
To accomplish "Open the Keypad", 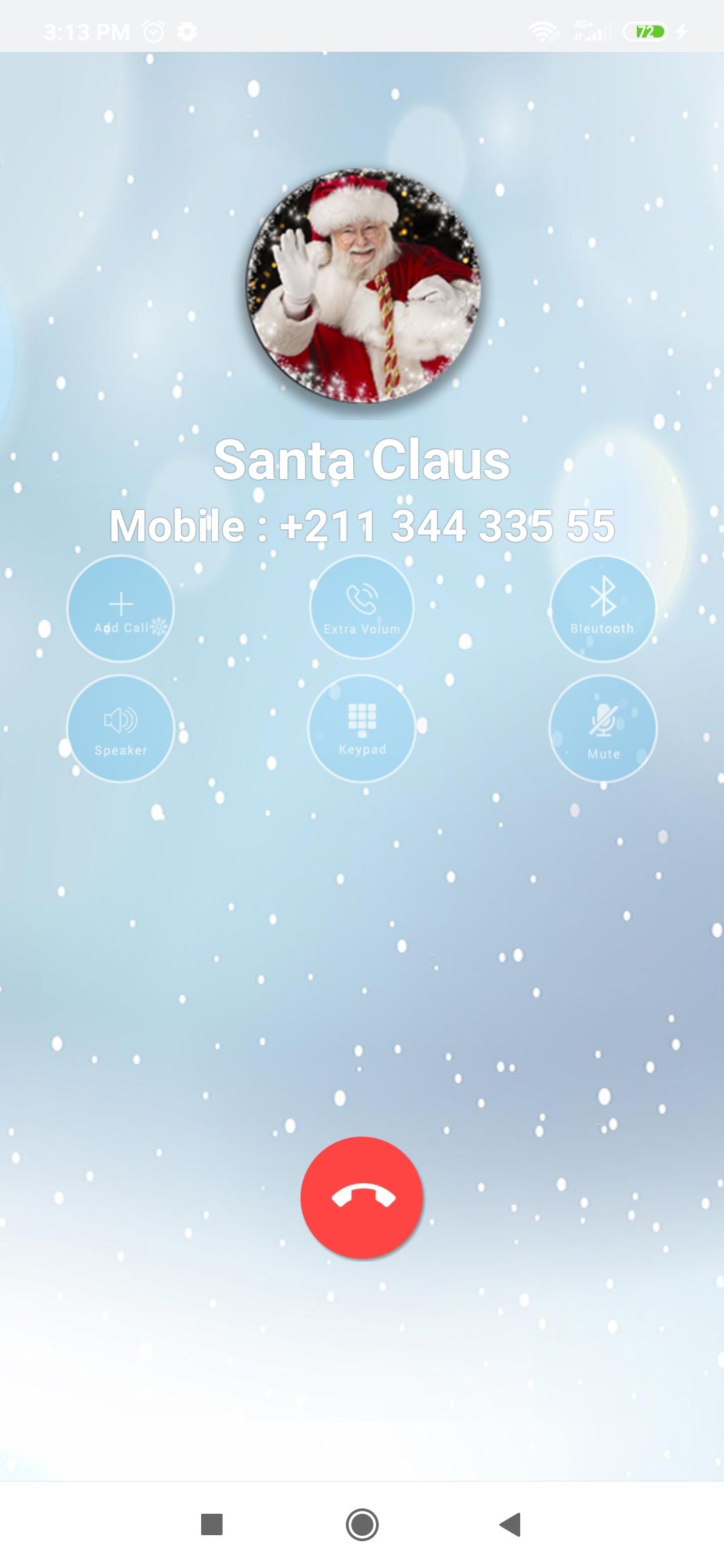I will pos(362,728).
